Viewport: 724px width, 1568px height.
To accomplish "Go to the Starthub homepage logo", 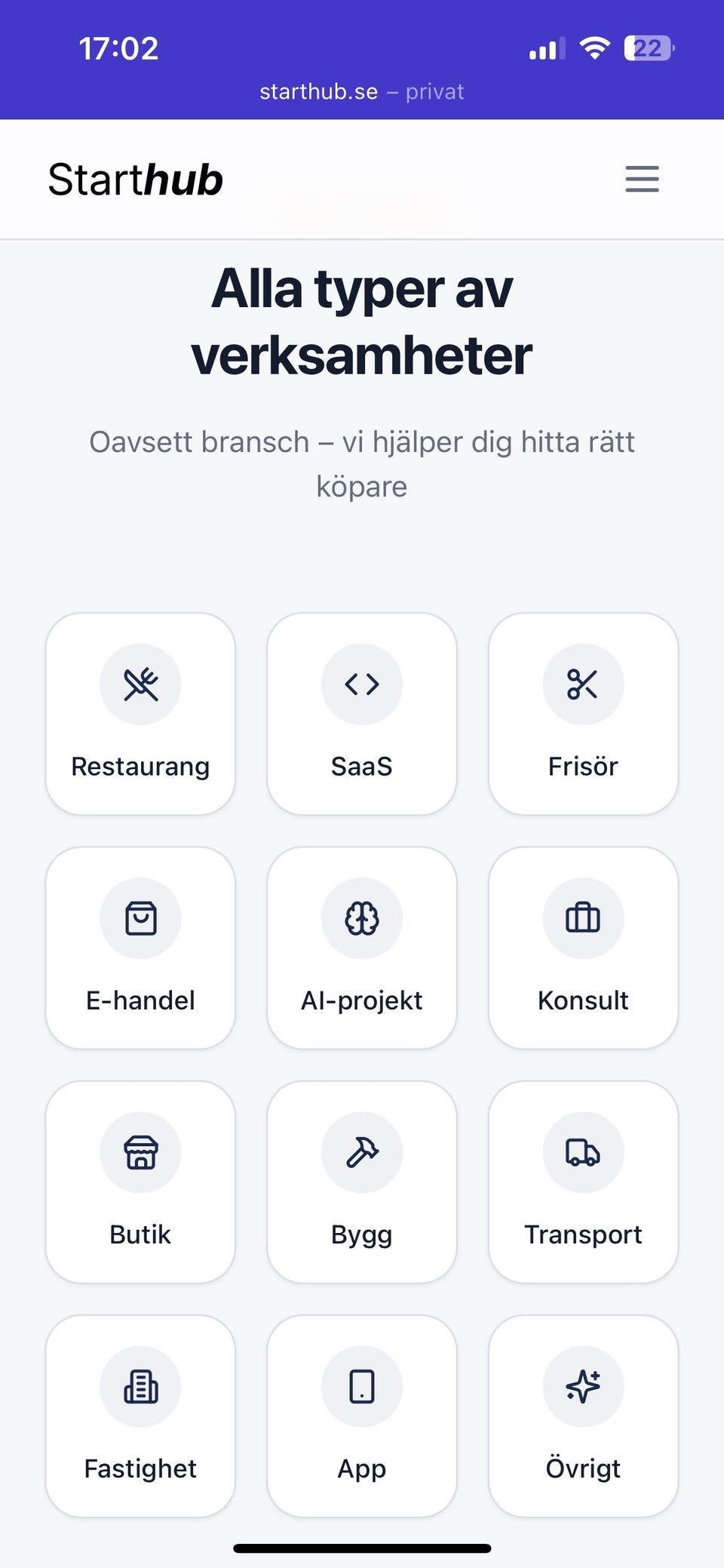I will tap(136, 180).
